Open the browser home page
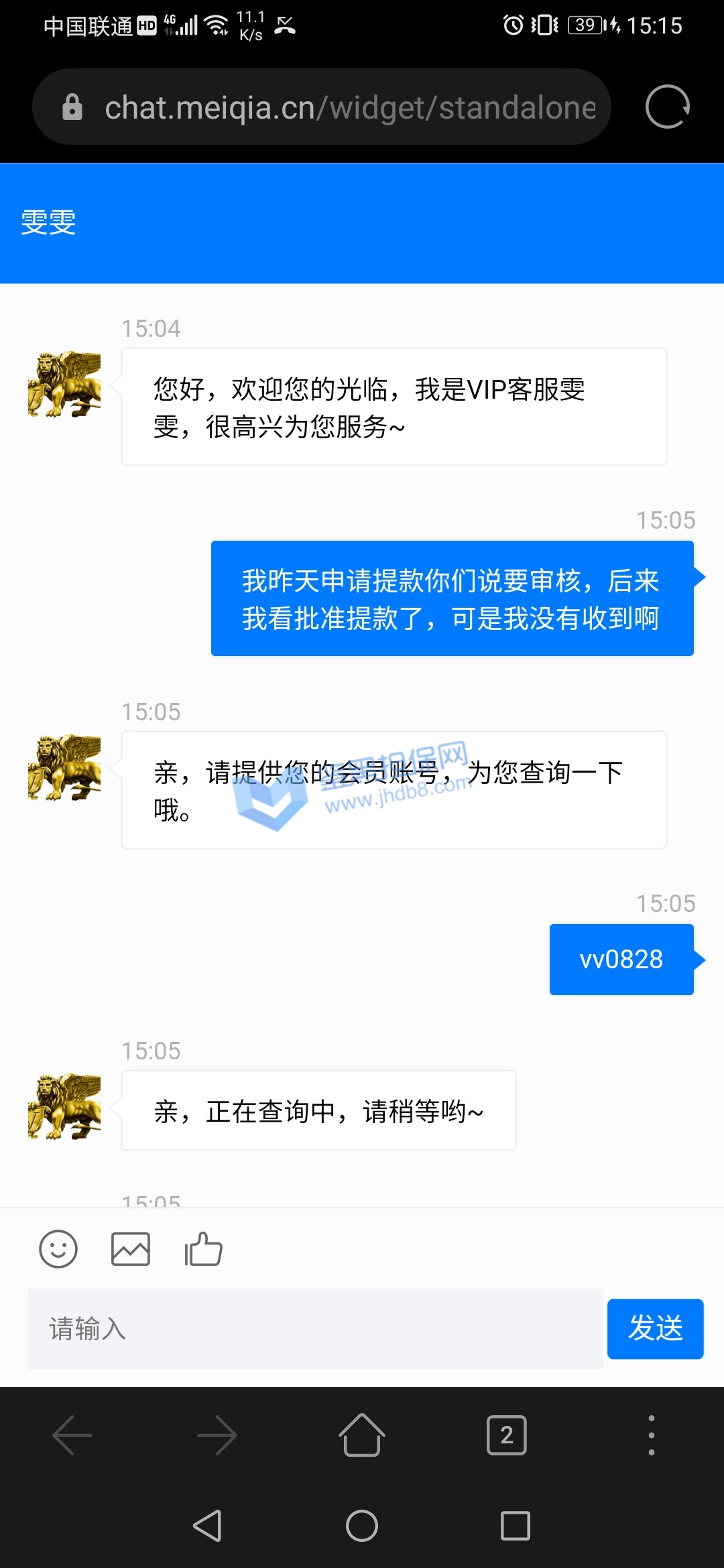This screenshot has height=1568, width=724. [x=362, y=1435]
